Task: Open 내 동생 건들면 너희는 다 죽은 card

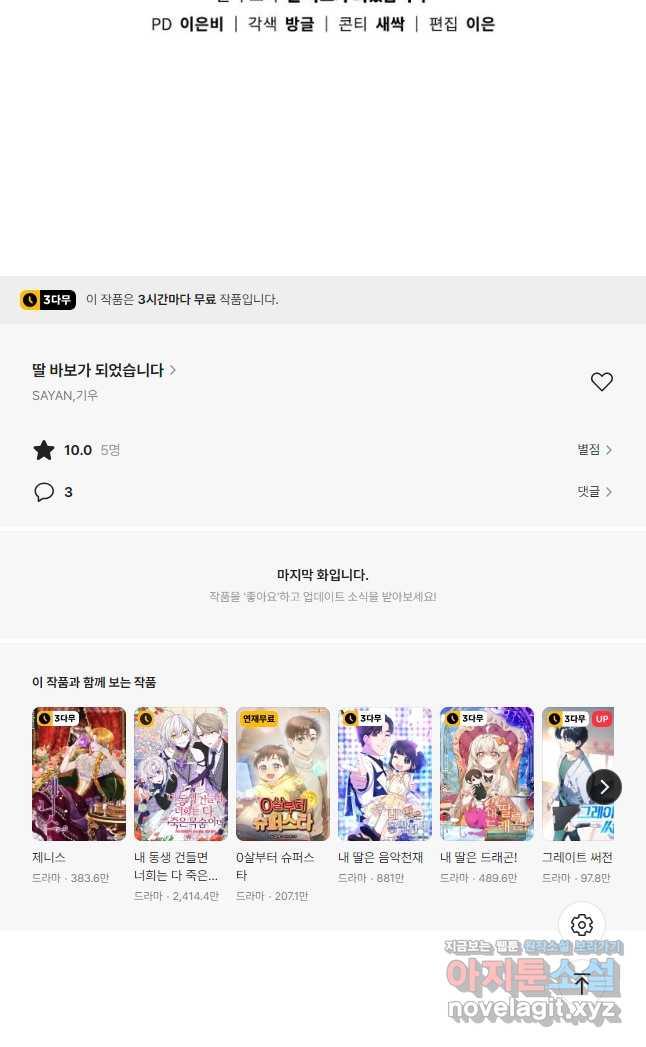Action: click(181, 774)
